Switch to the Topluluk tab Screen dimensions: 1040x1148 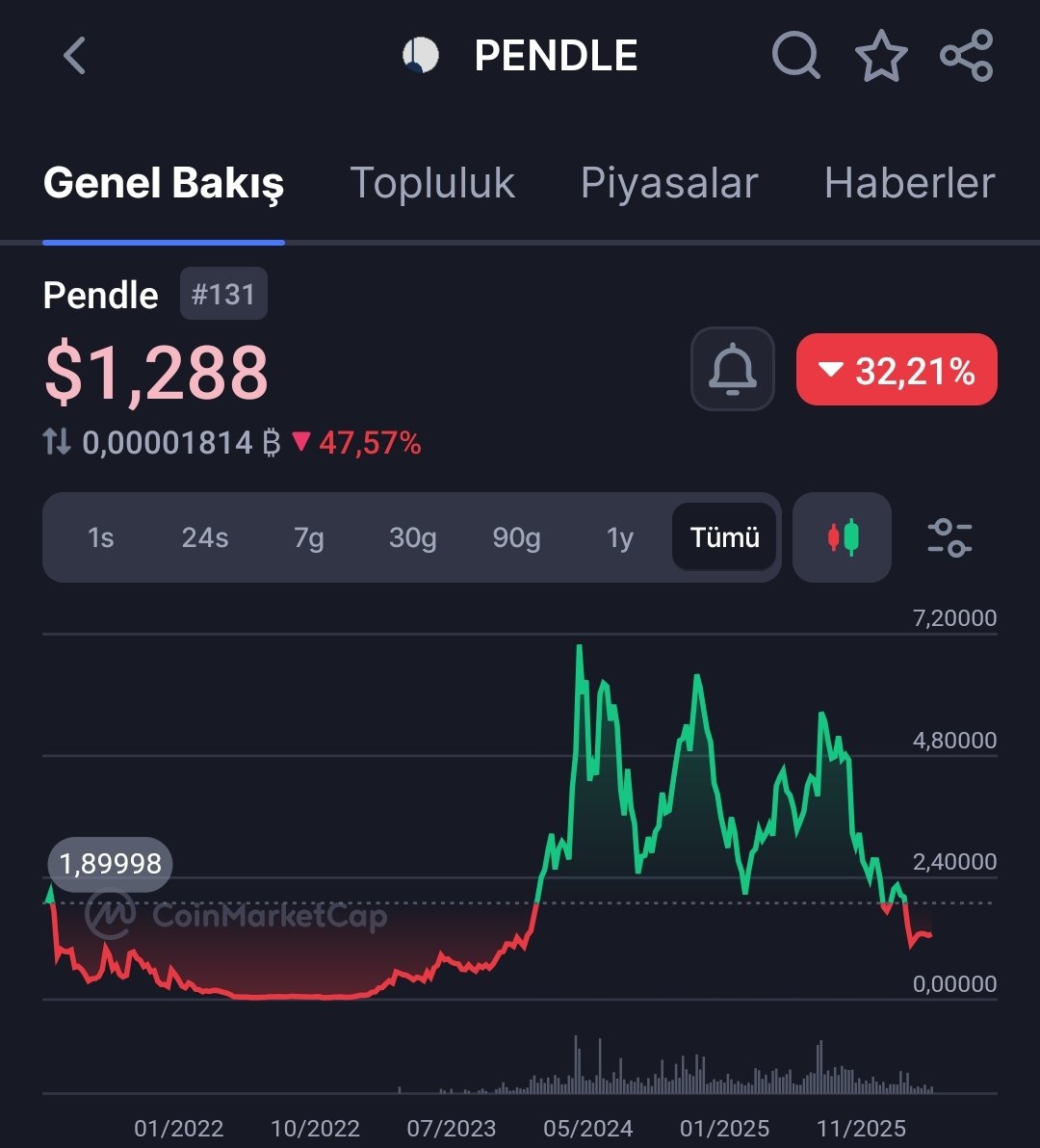432,183
